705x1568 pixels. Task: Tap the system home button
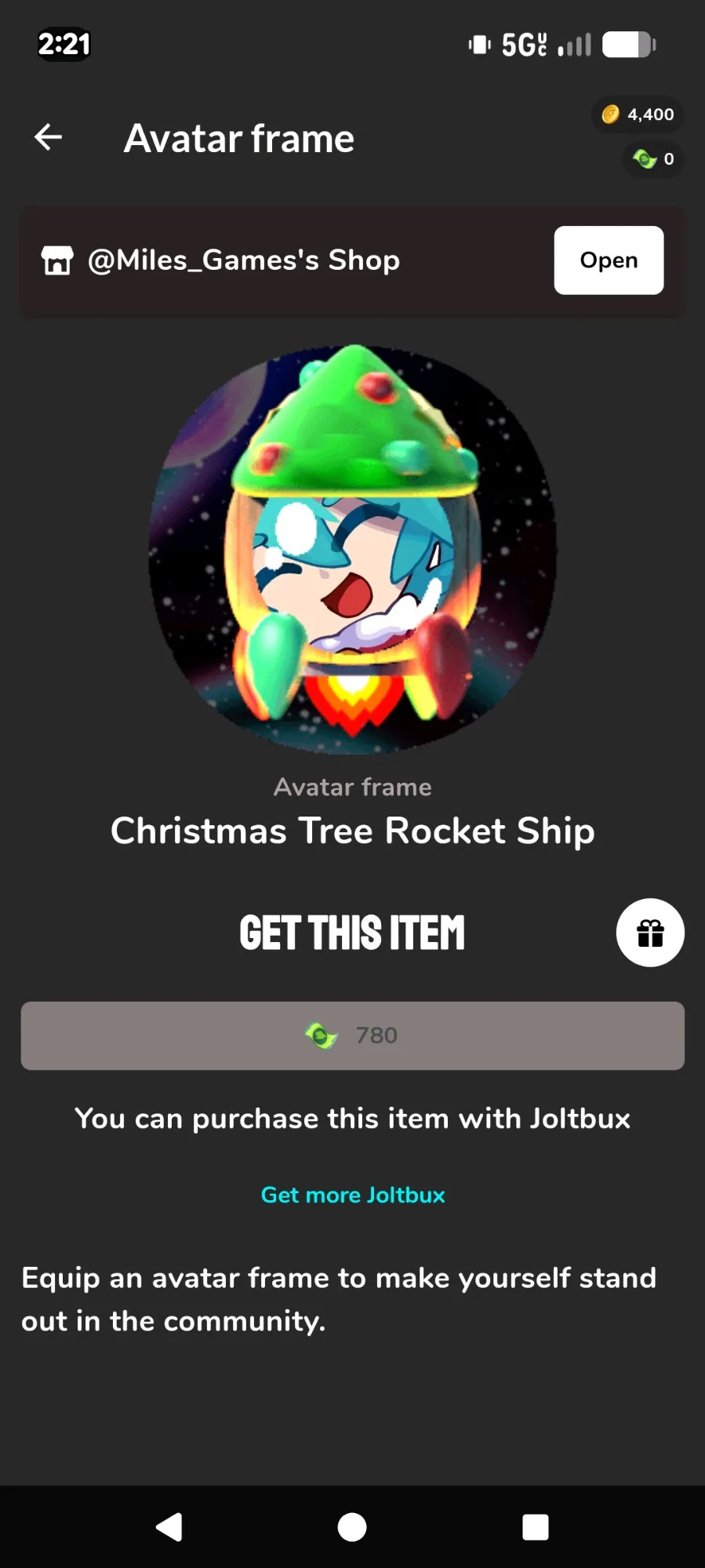click(x=352, y=1527)
